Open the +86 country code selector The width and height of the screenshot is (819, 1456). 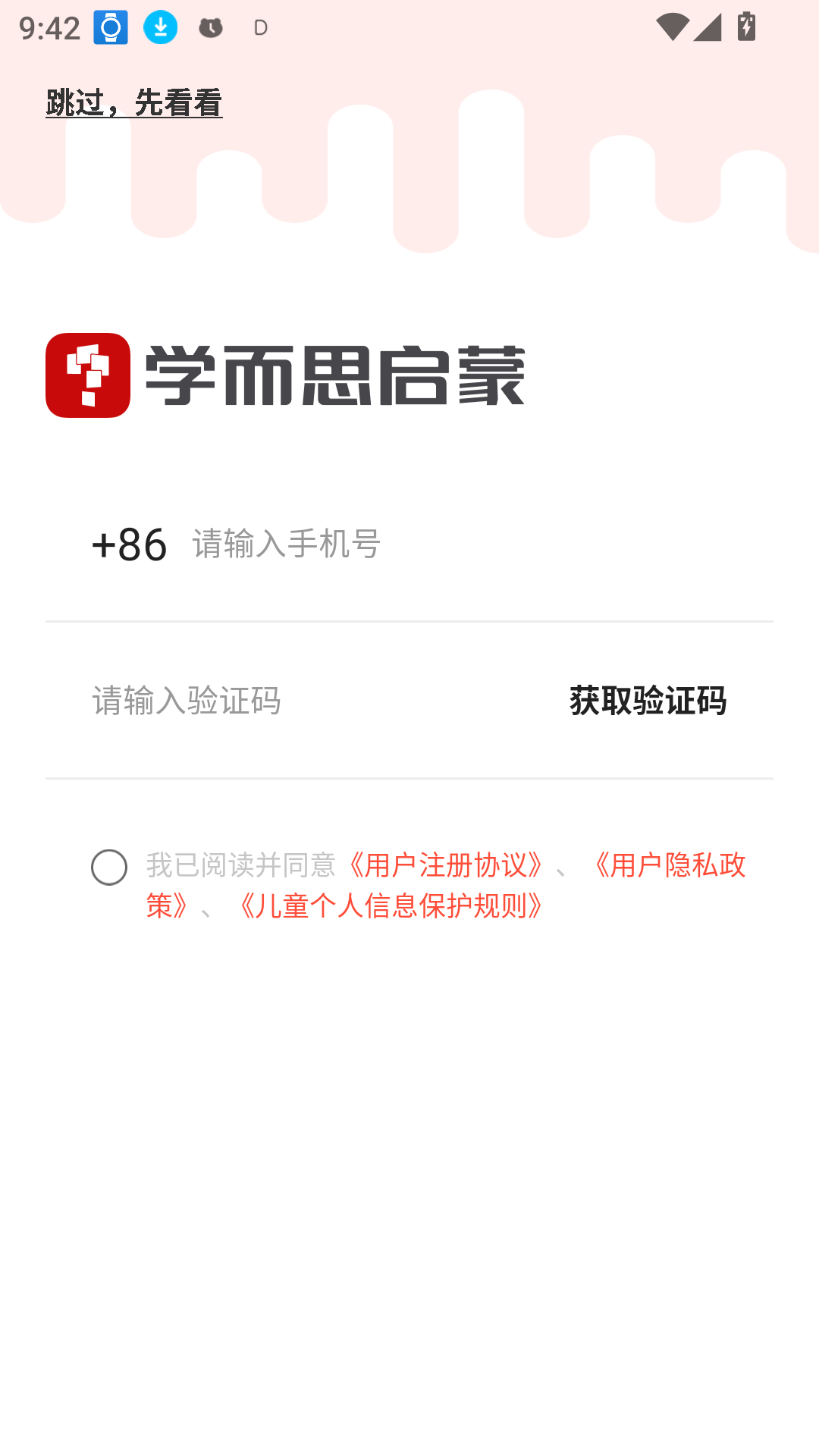pyautogui.click(x=130, y=544)
